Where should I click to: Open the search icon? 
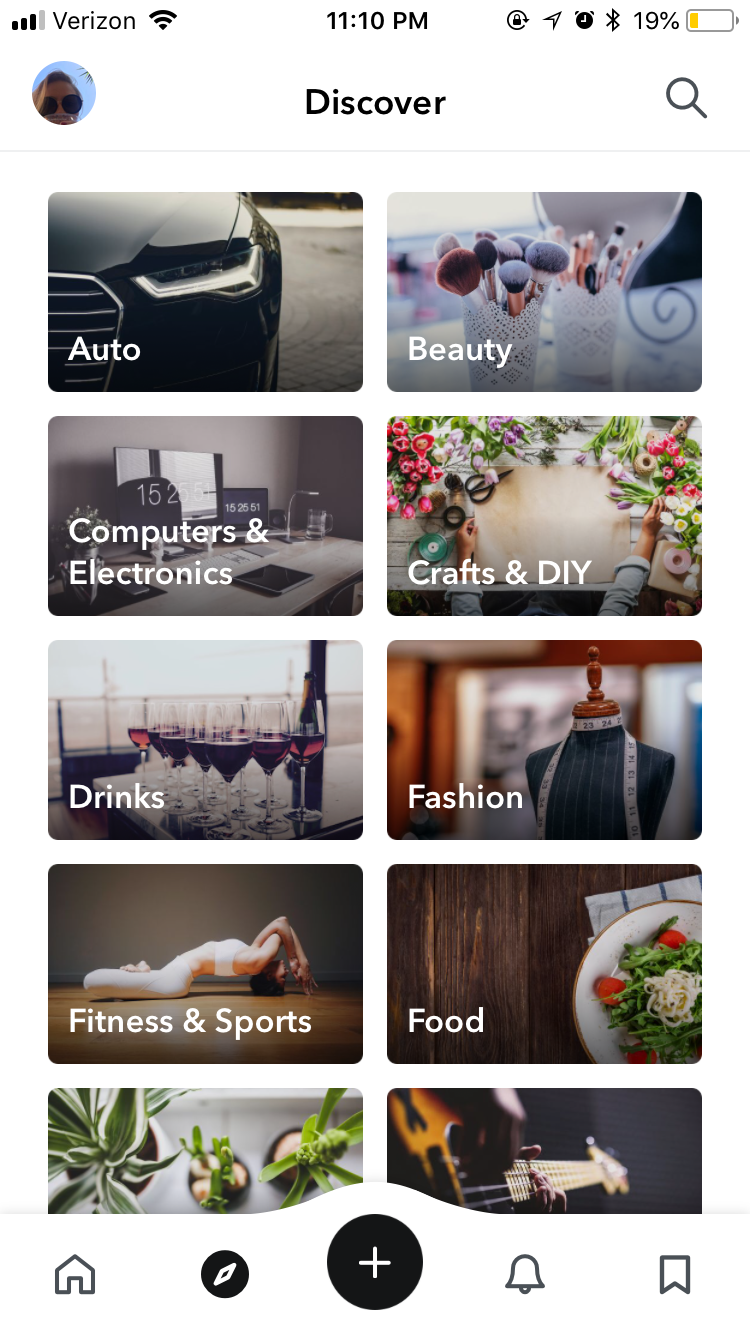[x=686, y=99]
